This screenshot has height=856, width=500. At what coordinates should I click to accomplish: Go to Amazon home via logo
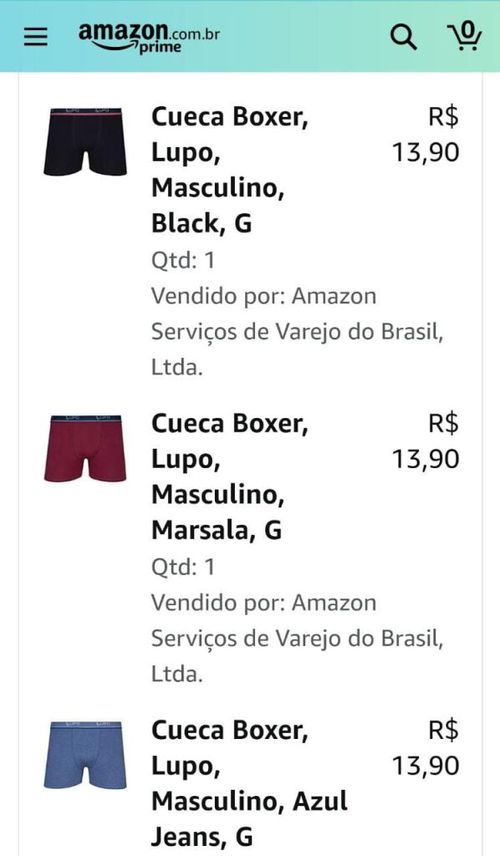tap(149, 38)
